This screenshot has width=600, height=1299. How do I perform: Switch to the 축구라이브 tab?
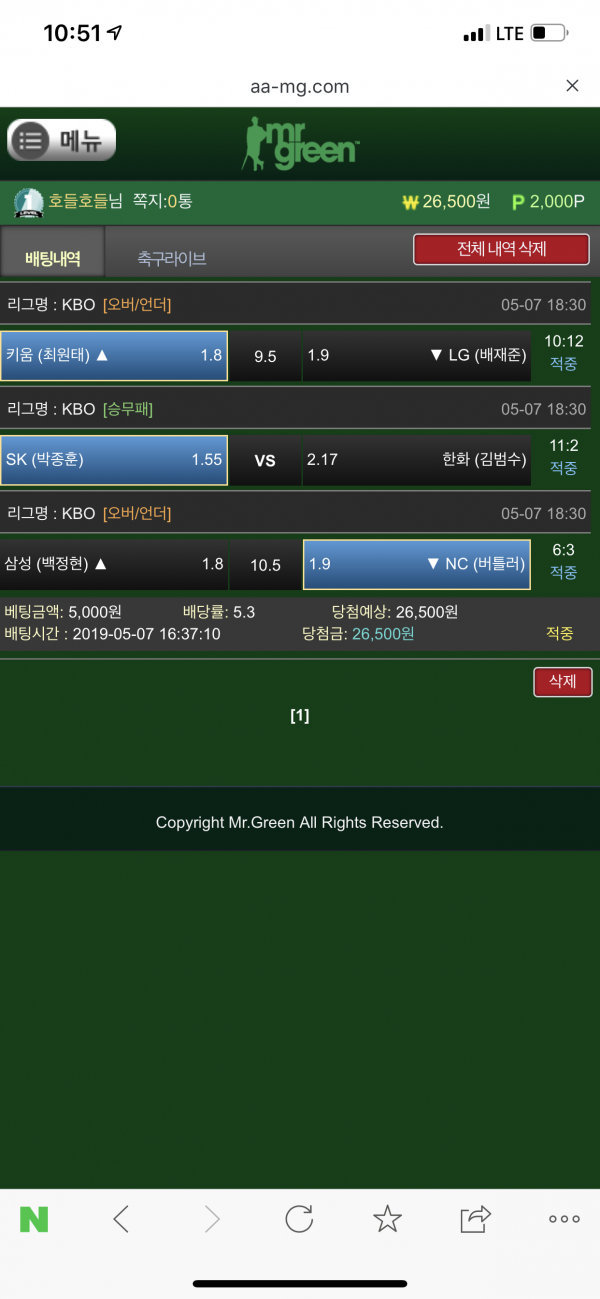(172, 258)
